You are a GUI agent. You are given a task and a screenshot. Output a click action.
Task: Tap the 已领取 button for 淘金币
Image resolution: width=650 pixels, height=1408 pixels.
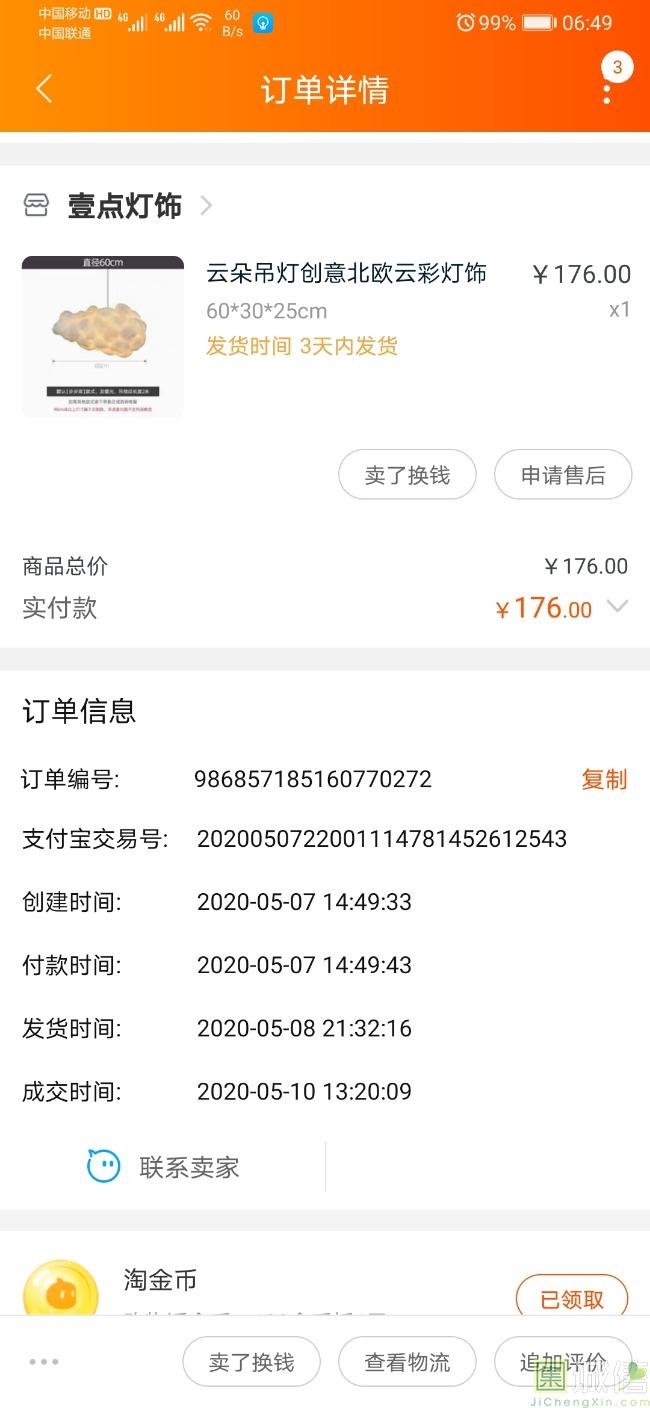pos(572,1299)
